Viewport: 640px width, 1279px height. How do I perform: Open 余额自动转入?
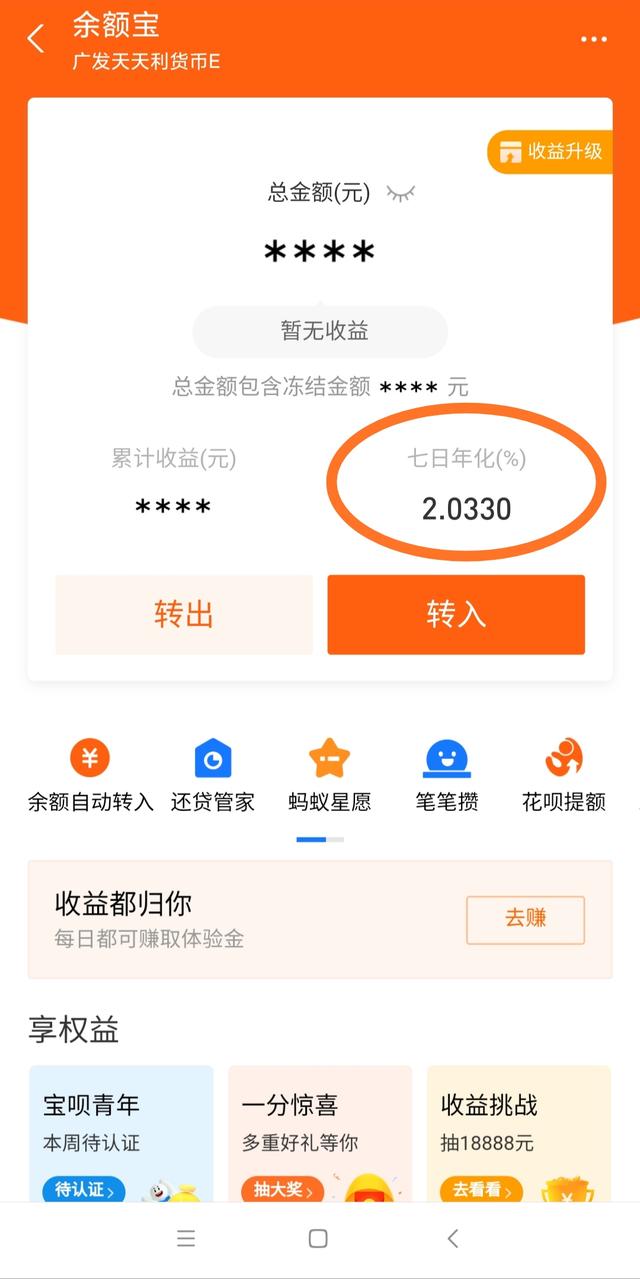click(x=90, y=776)
